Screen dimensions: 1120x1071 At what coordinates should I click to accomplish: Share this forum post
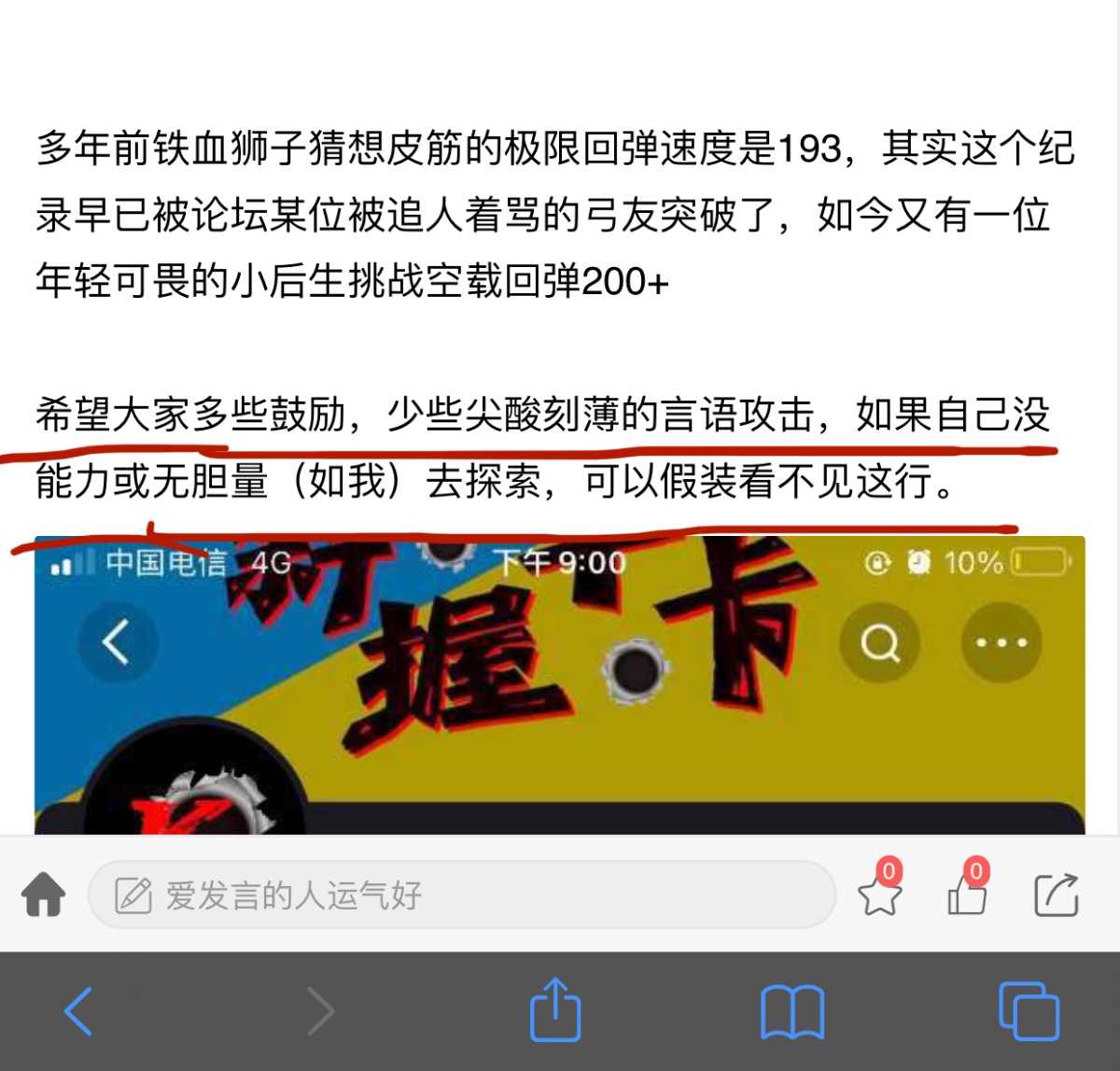pos(1057,895)
